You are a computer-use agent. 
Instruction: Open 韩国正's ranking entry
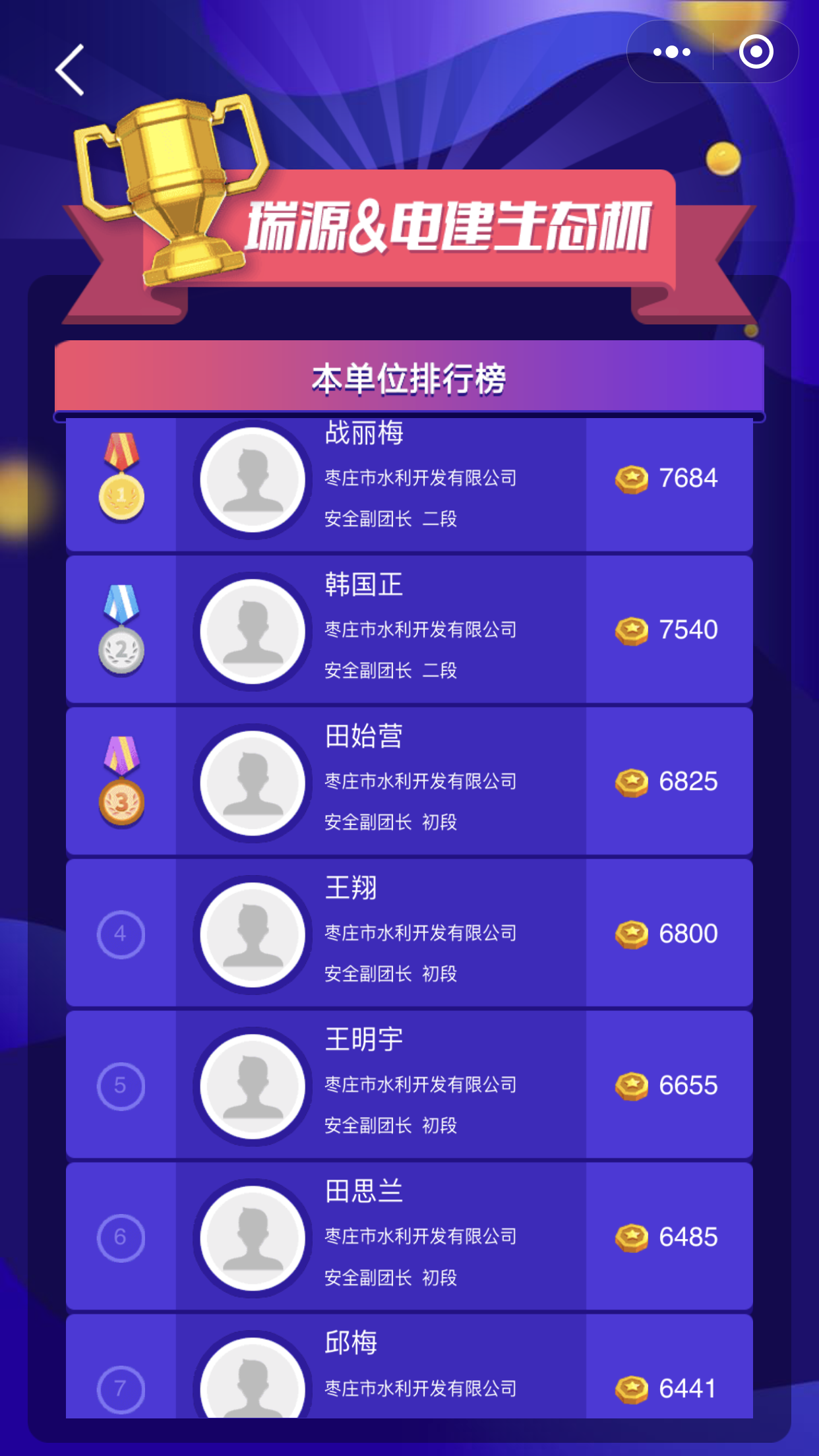(409, 630)
